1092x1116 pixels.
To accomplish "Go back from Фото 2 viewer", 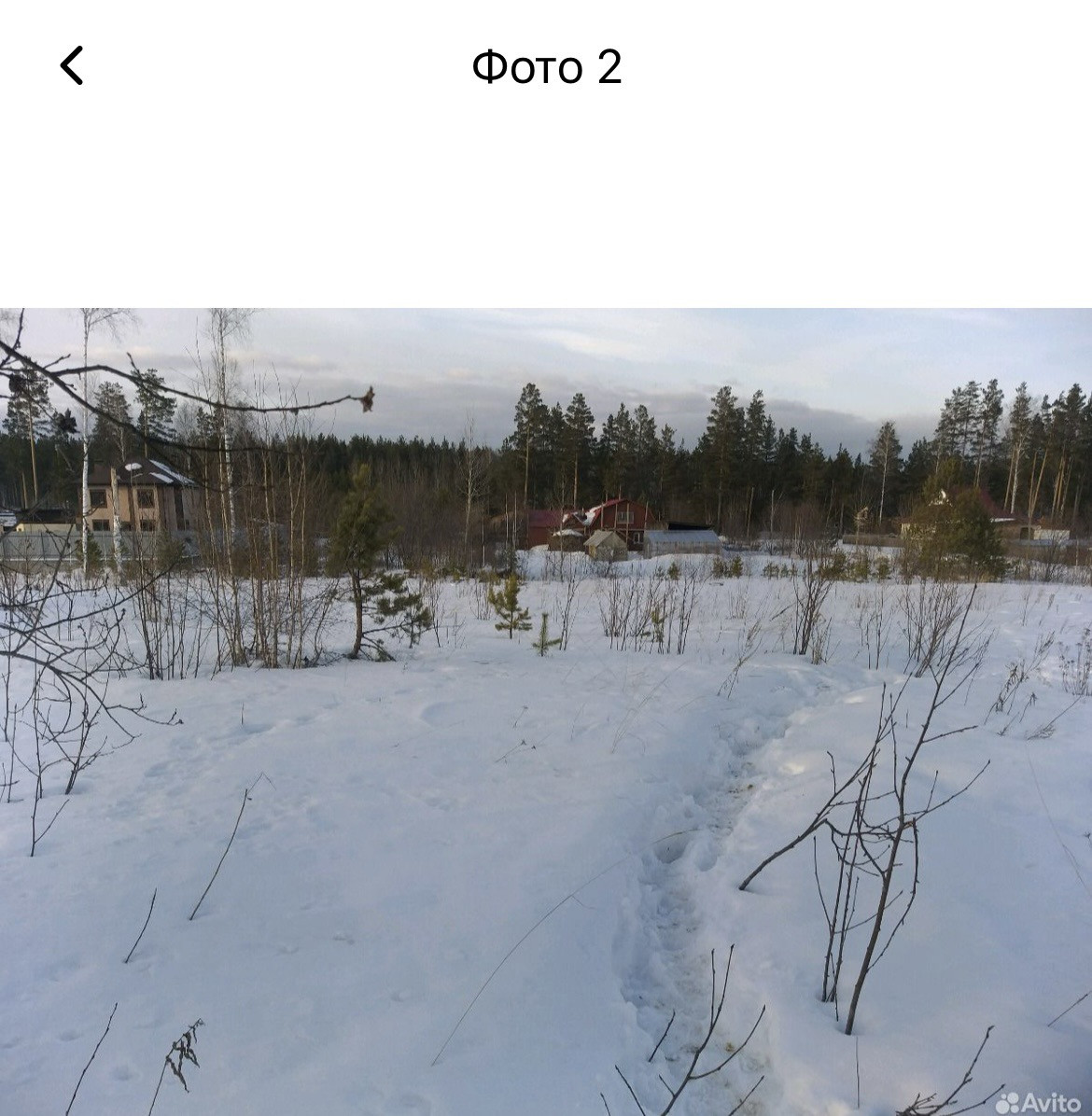I will 72,66.
